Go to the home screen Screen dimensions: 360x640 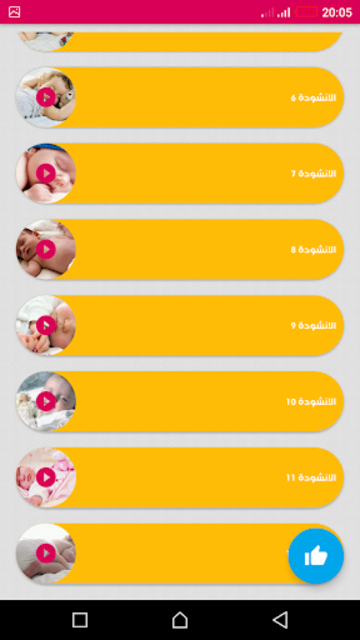180,620
